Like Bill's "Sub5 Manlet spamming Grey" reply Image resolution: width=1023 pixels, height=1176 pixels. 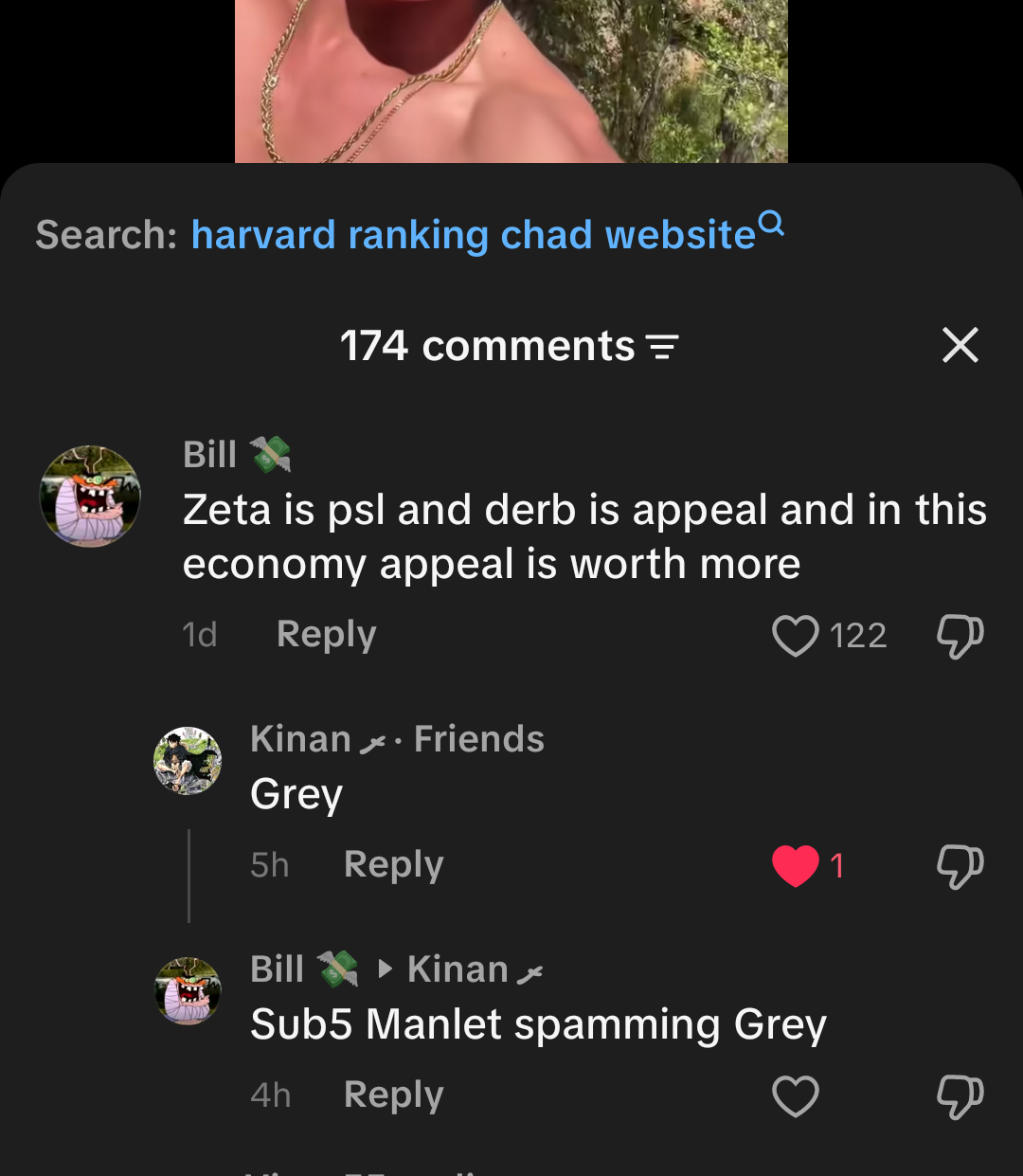tap(795, 1096)
